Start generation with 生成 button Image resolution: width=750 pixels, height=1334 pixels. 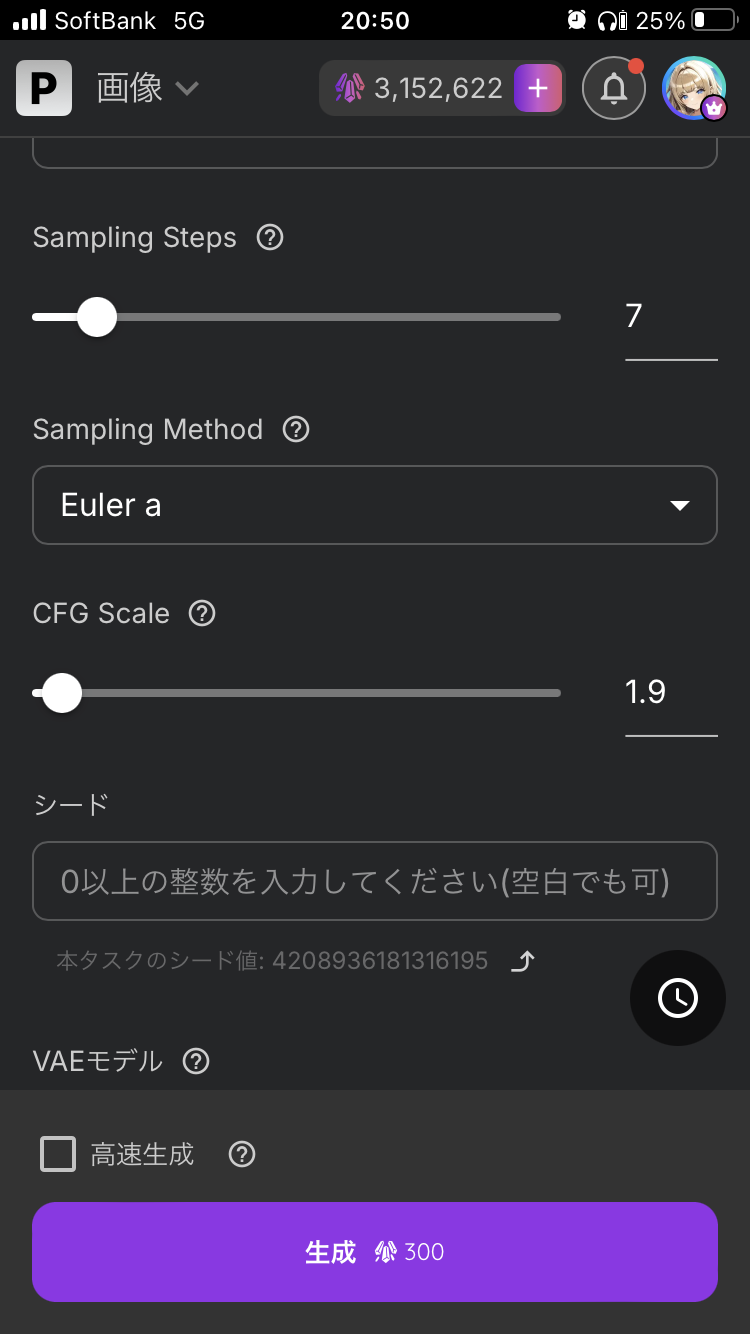click(x=375, y=1252)
